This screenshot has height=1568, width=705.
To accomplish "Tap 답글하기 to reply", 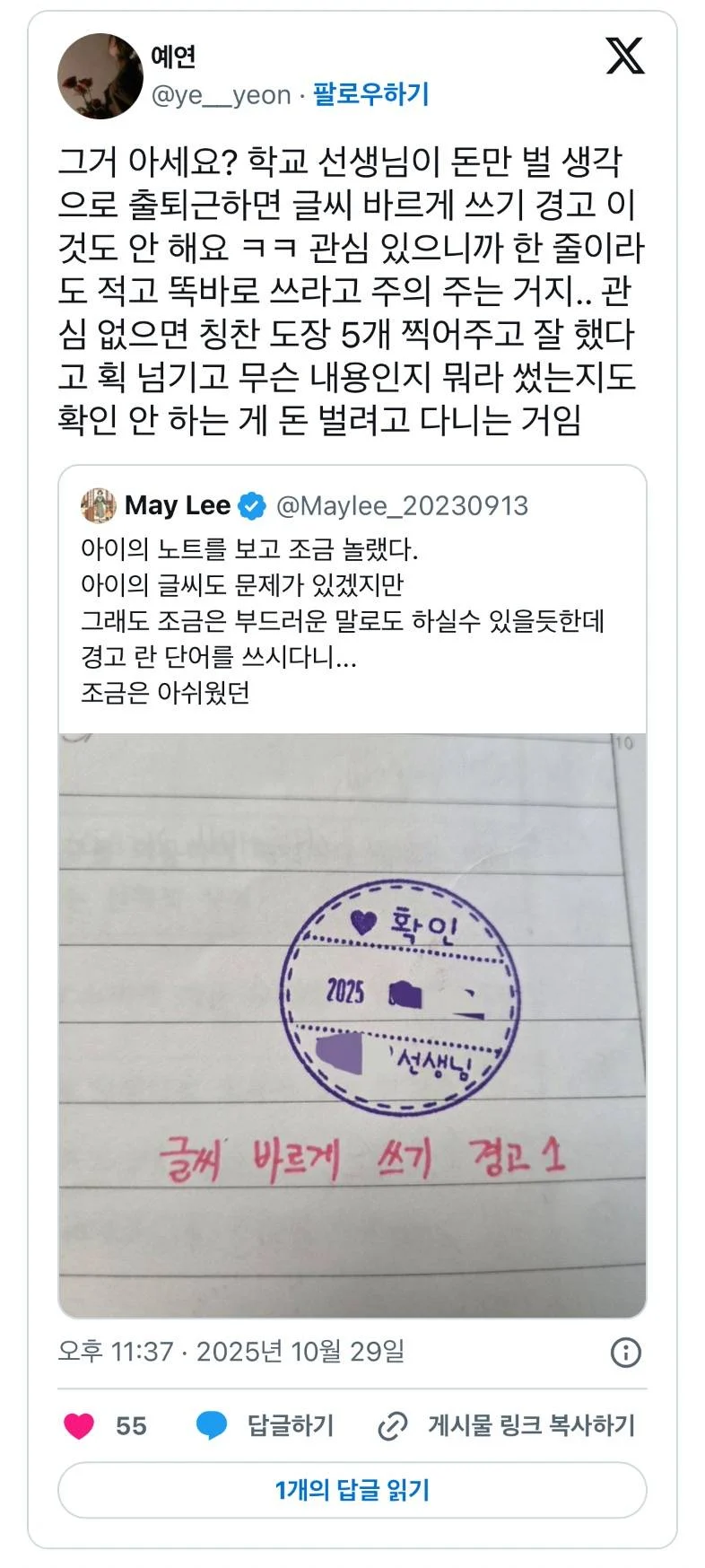I will coord(265,1425).
